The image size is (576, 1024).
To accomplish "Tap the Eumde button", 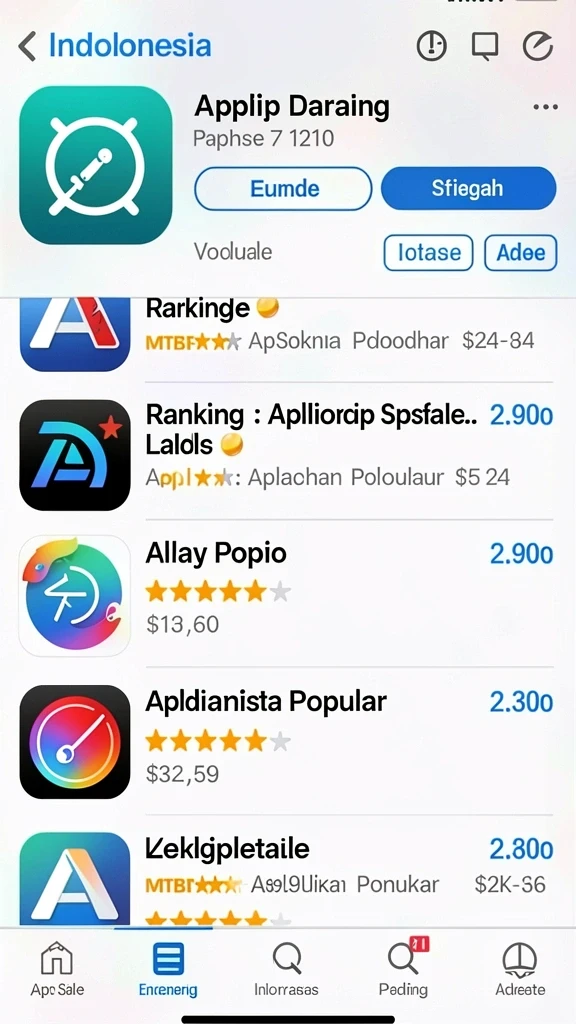I will click(283, 189).
